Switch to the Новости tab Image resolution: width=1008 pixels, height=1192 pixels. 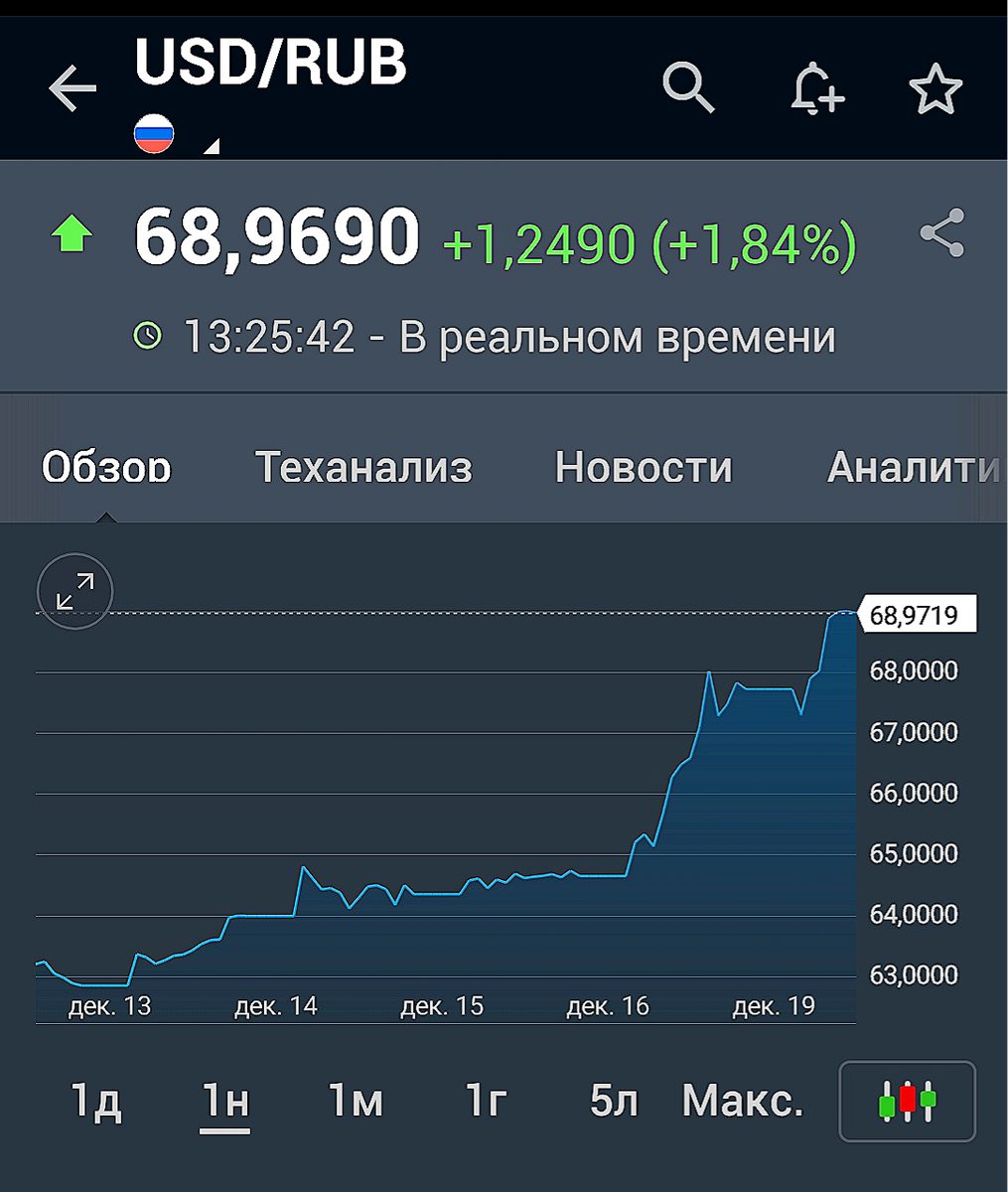tap(644, 467)
